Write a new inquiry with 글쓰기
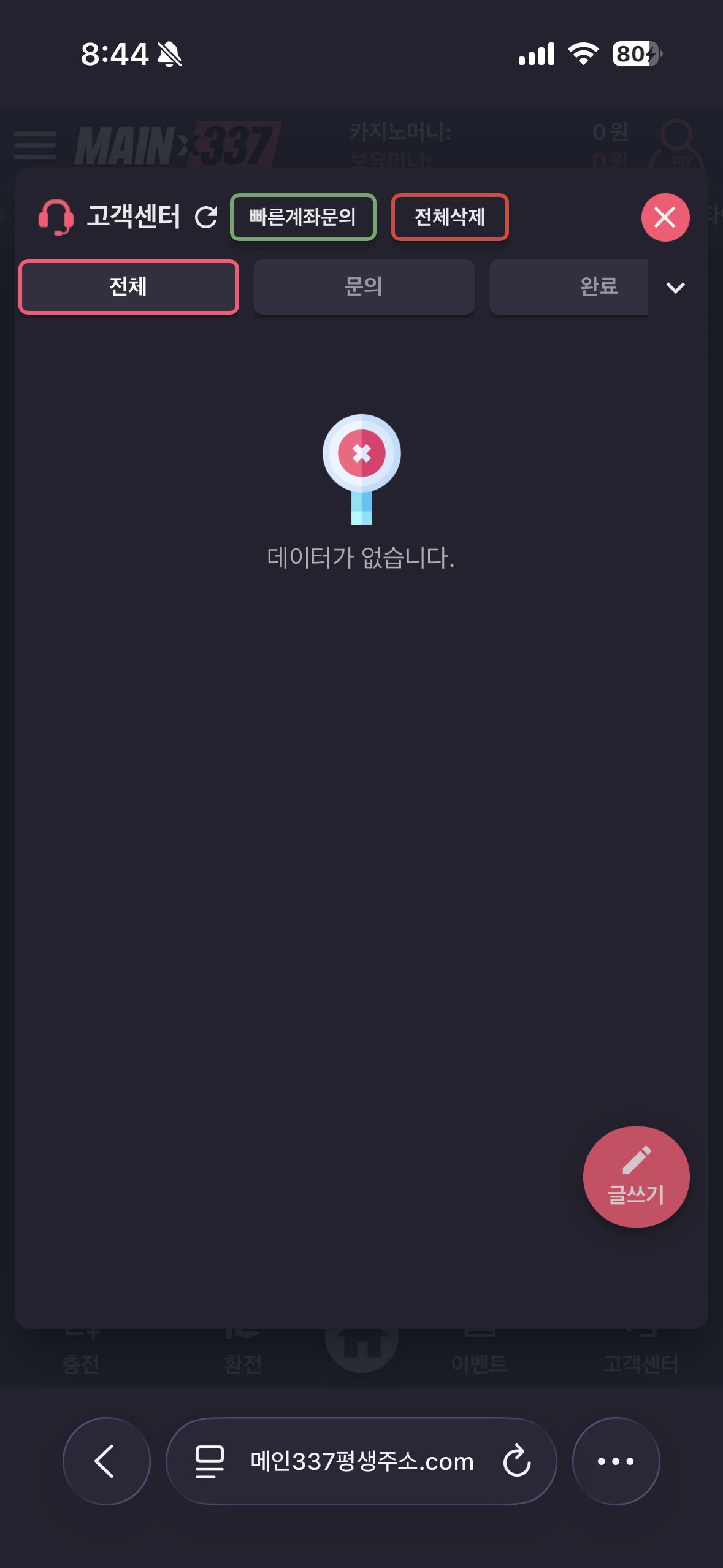Screen dimensions: 723x1568 [636, 1176]
